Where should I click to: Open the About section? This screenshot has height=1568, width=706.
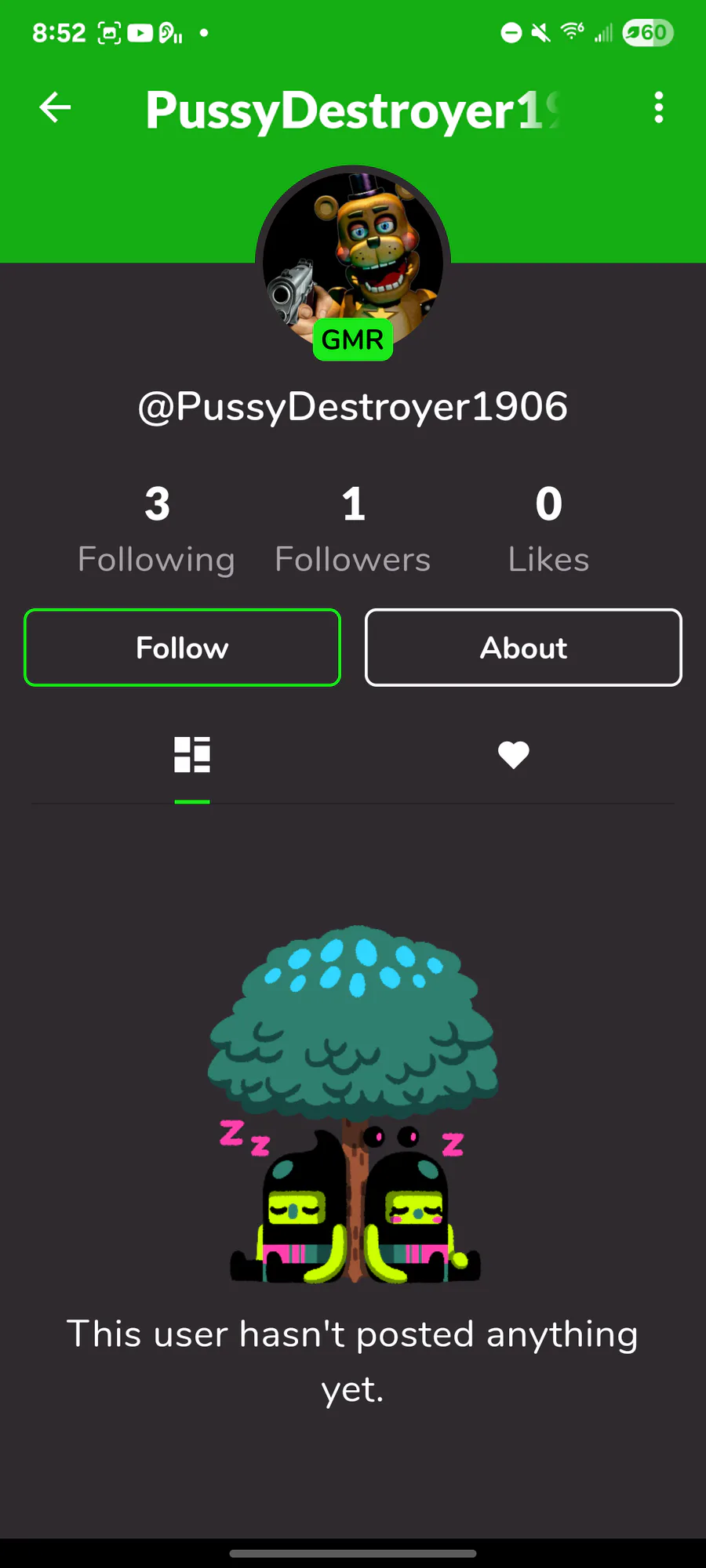click(x=523, y=648)
